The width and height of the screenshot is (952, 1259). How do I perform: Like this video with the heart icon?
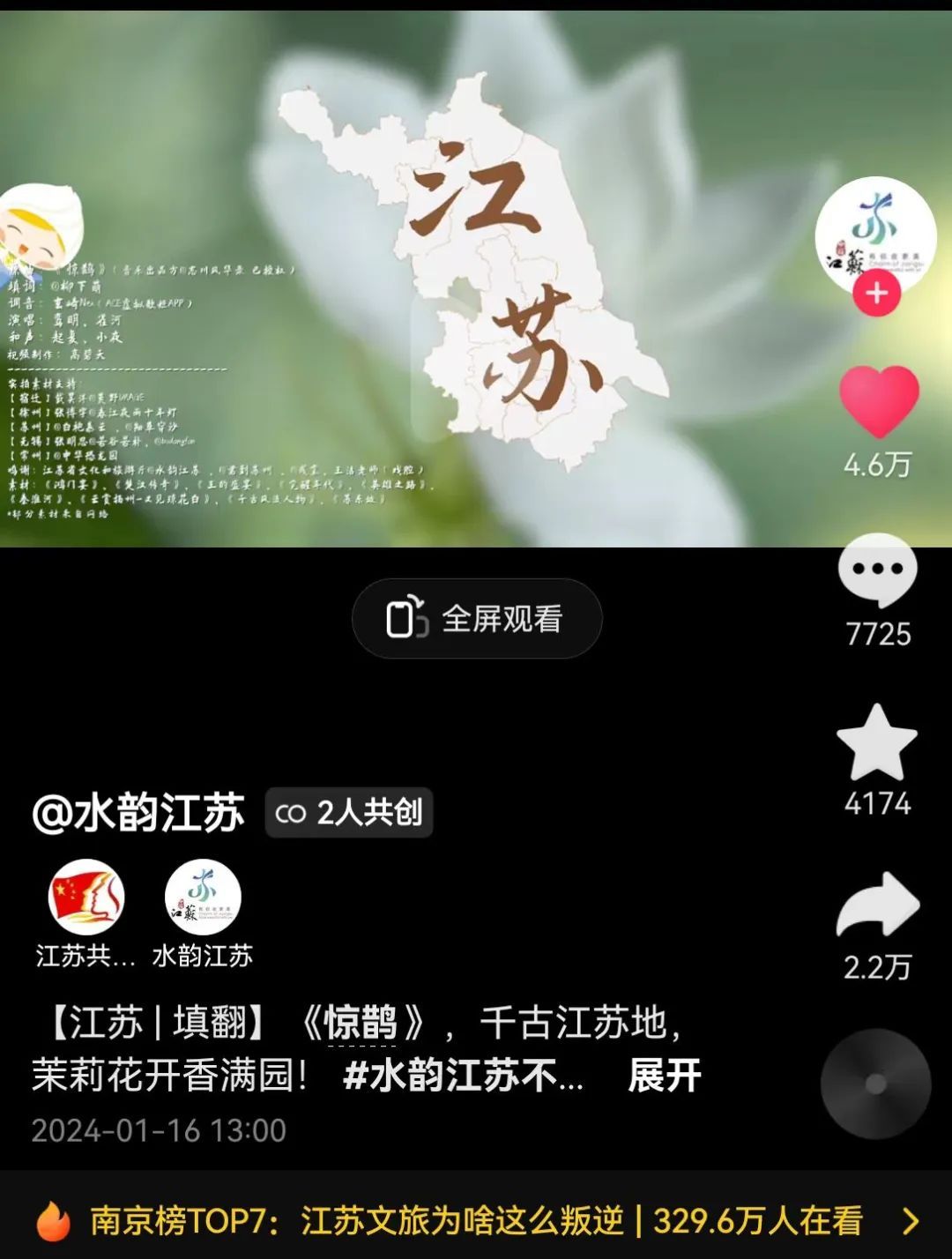point(878,402)
